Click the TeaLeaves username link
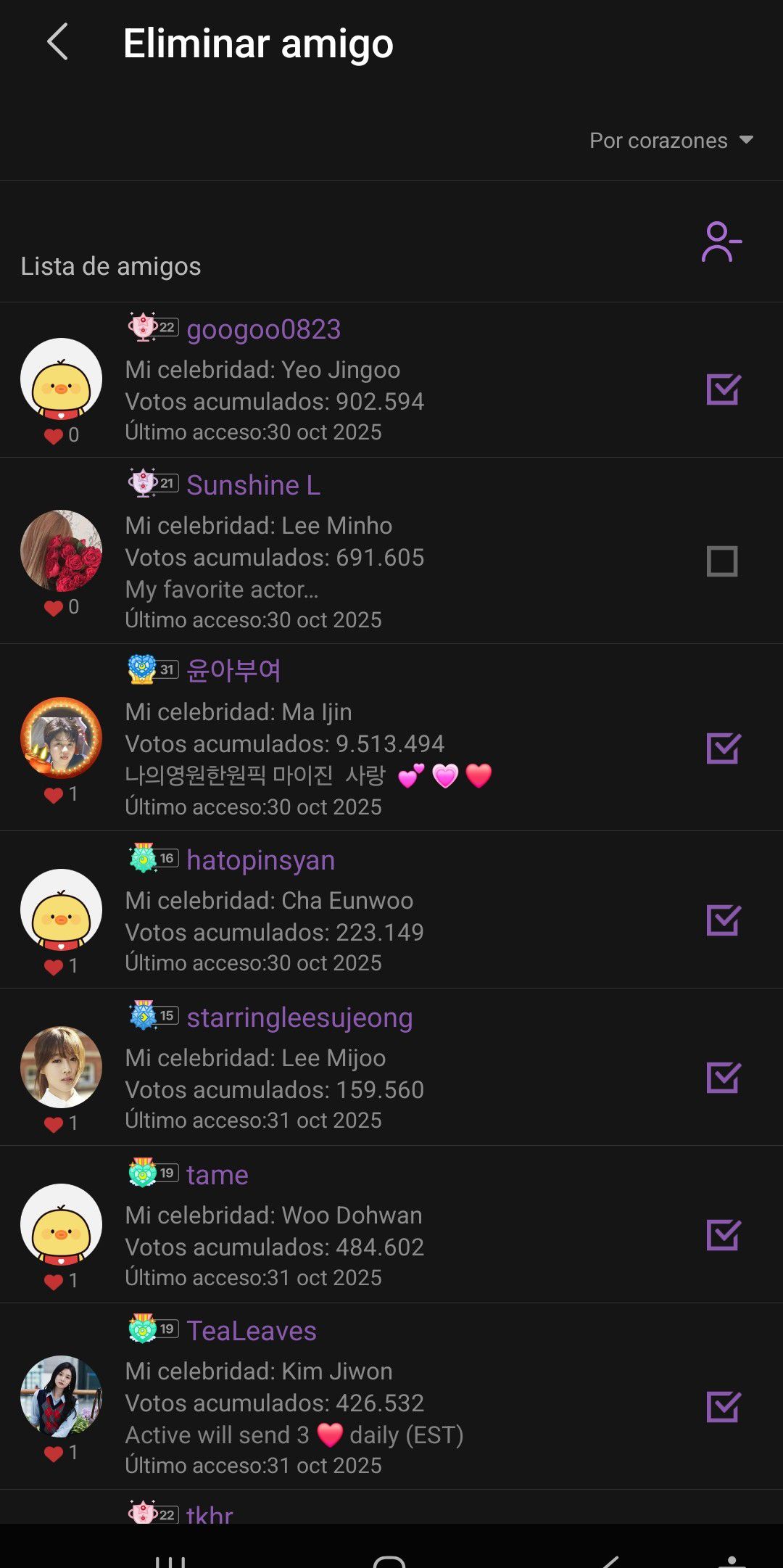The image size is (783, 1568). point(250,1331)
